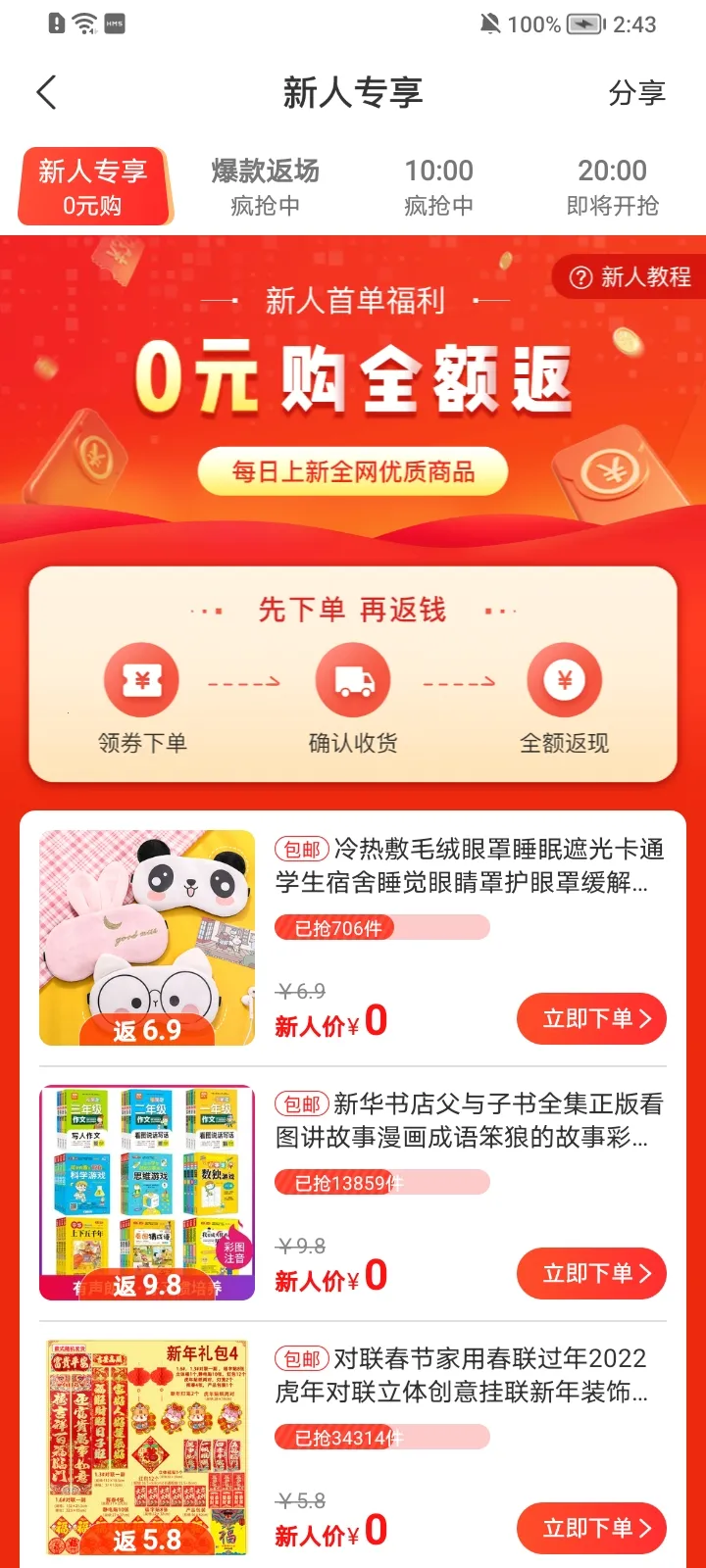Tap the 领券下单 coupon icon
Viewport: 706px width, 1568px height.
[140, 678]
